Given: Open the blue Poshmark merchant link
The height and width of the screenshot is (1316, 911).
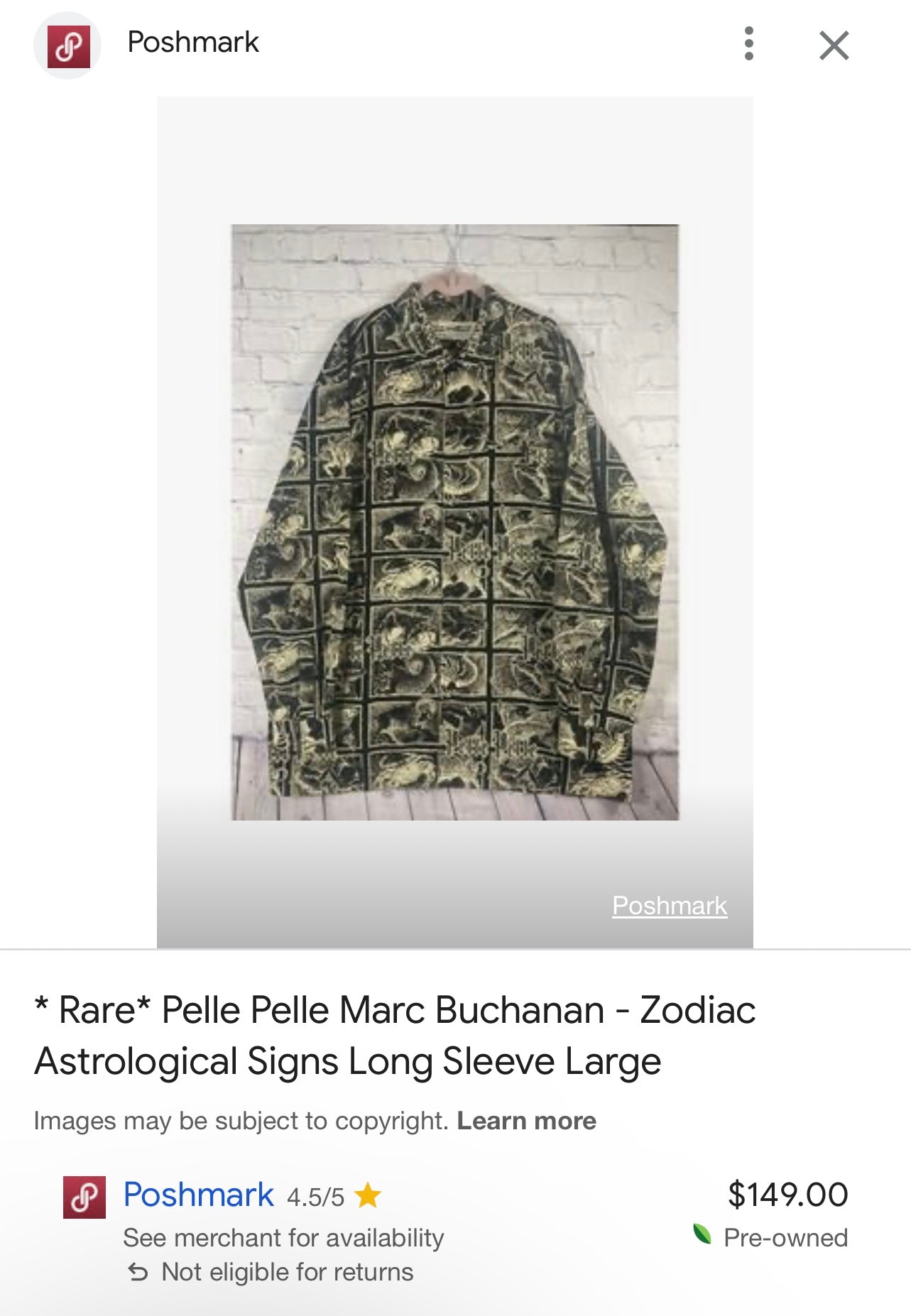Looking at the screenshot, I should tap(198, 1195).
